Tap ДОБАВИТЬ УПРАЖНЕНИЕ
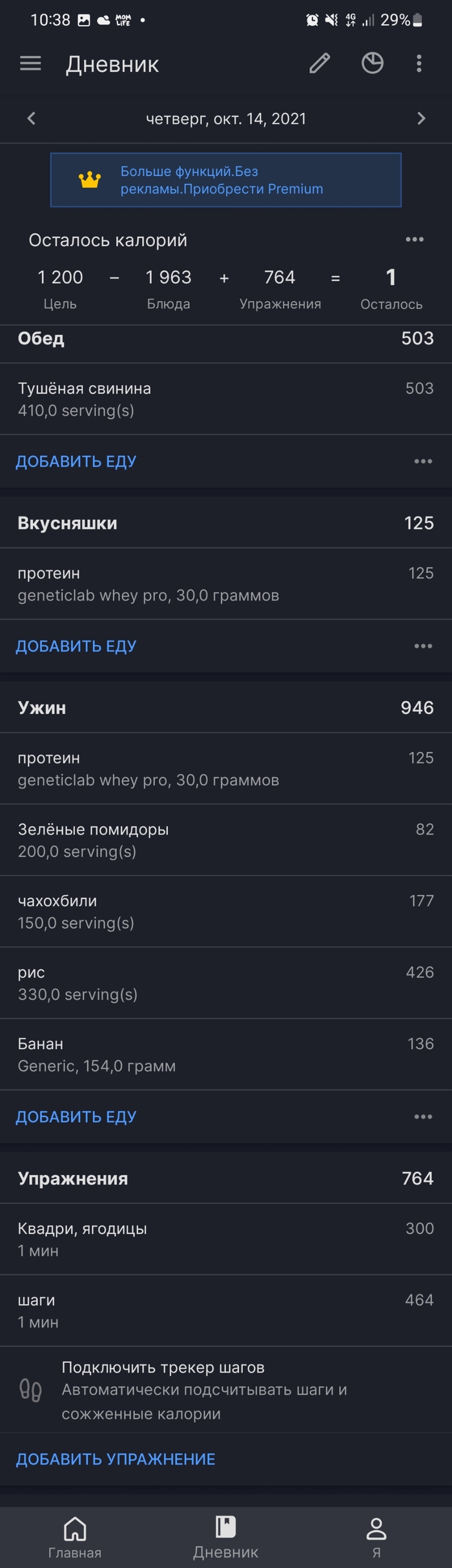This screenshot has width=452, height=1568. (x=116, y=1460)
